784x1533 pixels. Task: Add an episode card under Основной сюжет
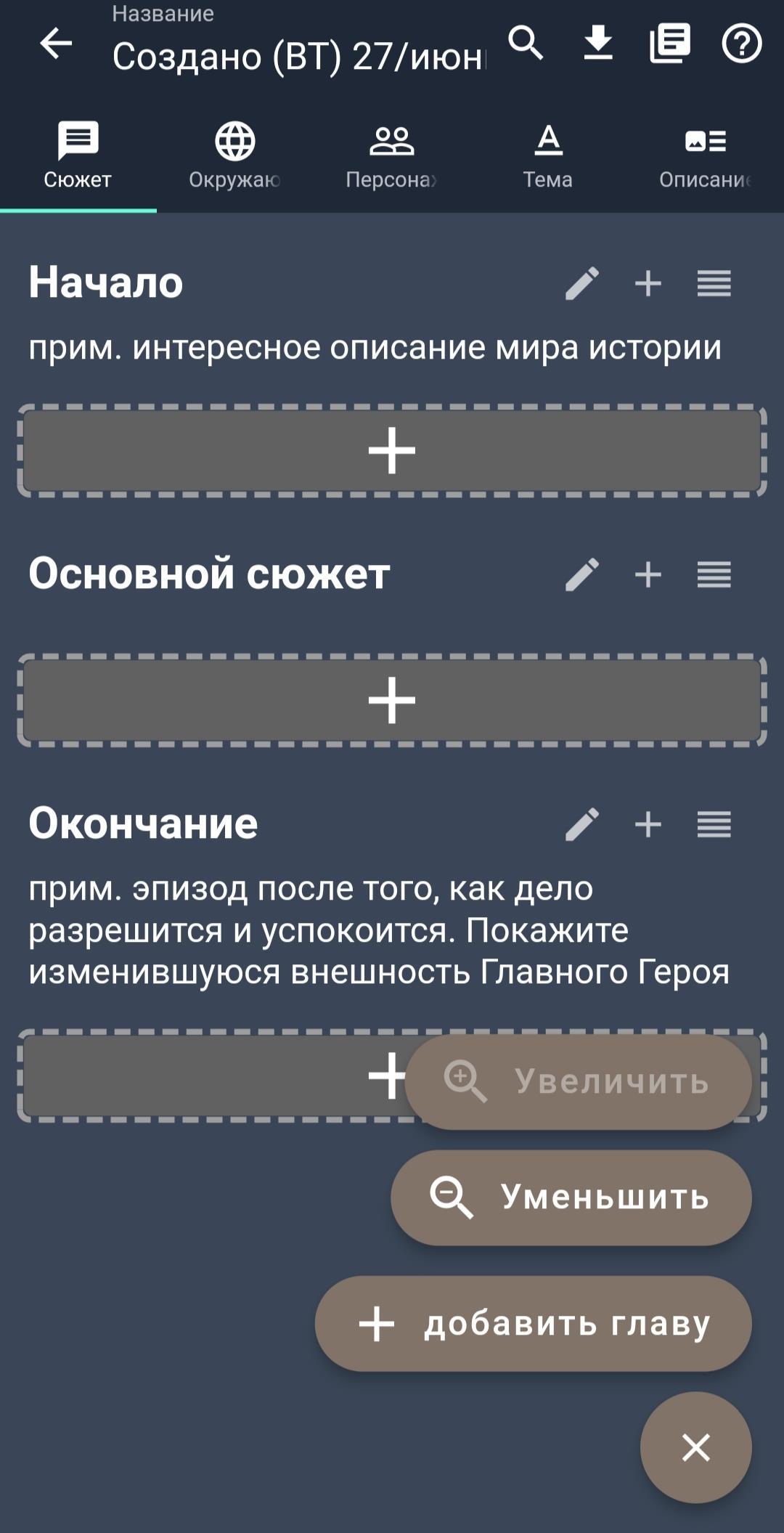(x=392, y=700)
